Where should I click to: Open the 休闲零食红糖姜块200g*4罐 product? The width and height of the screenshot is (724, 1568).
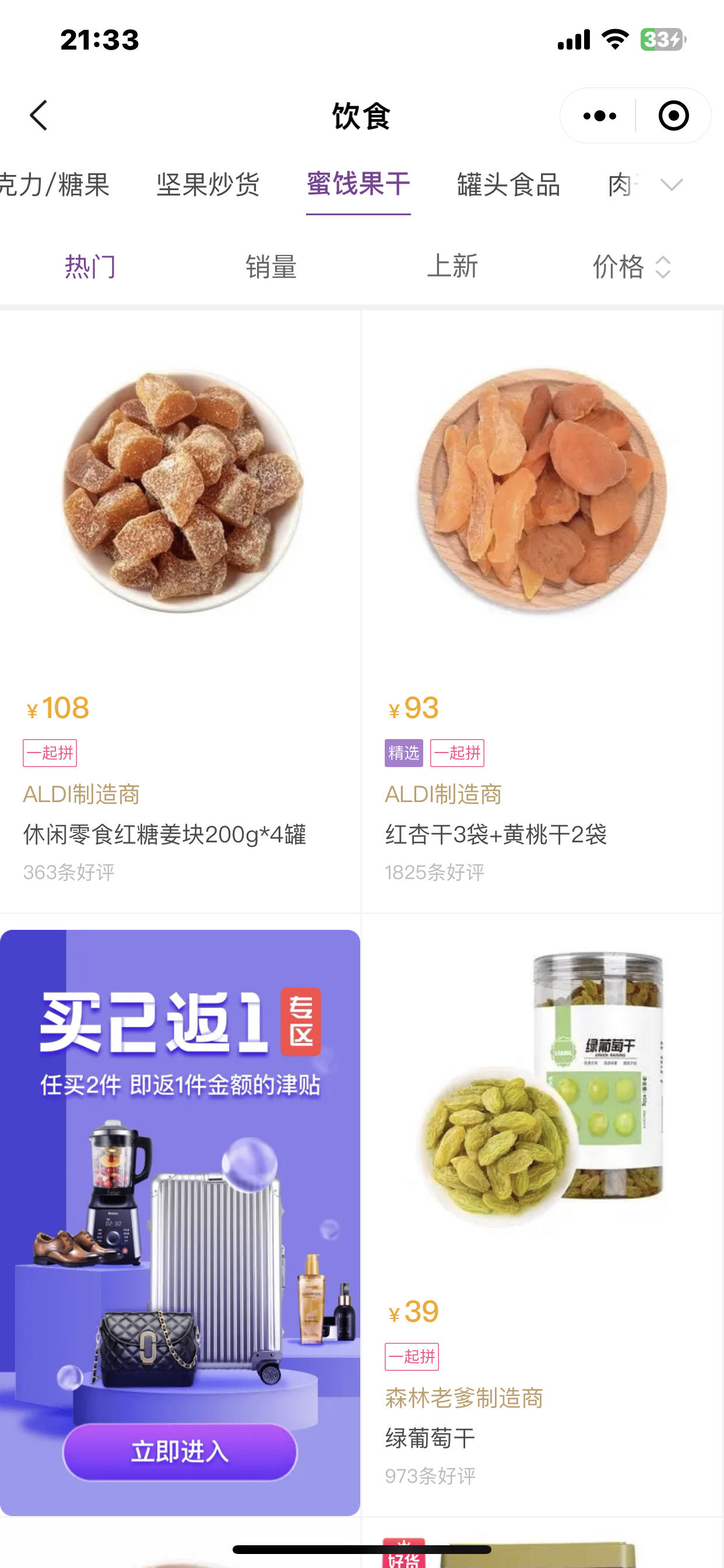(180, 608)
